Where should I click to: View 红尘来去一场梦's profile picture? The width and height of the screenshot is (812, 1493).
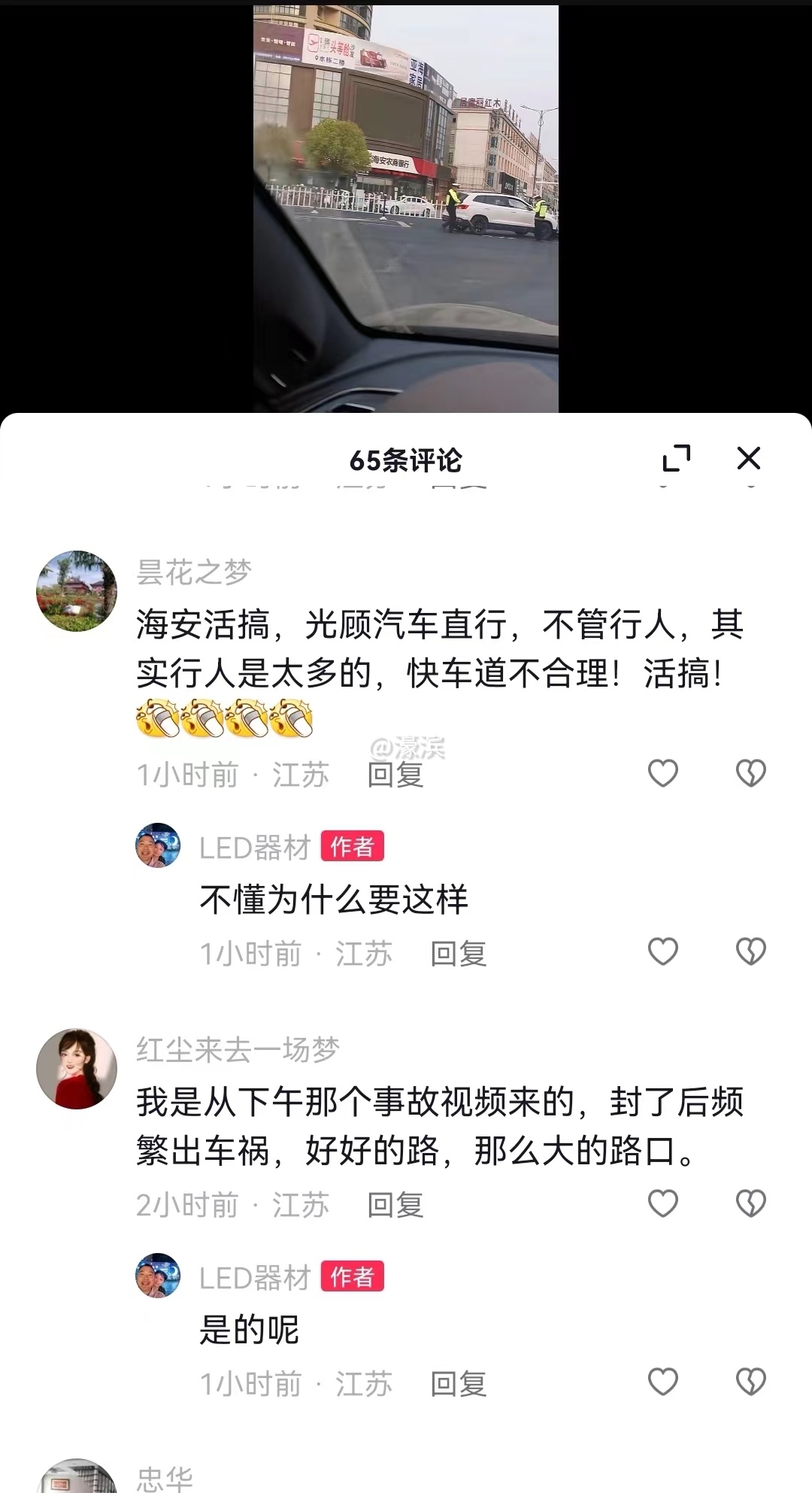tap(76, 1061)
